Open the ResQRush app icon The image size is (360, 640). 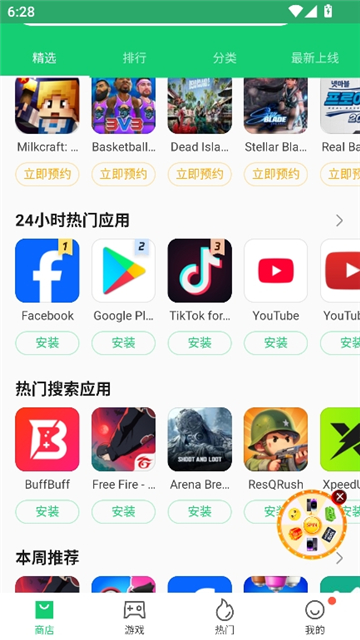(276, 439)
